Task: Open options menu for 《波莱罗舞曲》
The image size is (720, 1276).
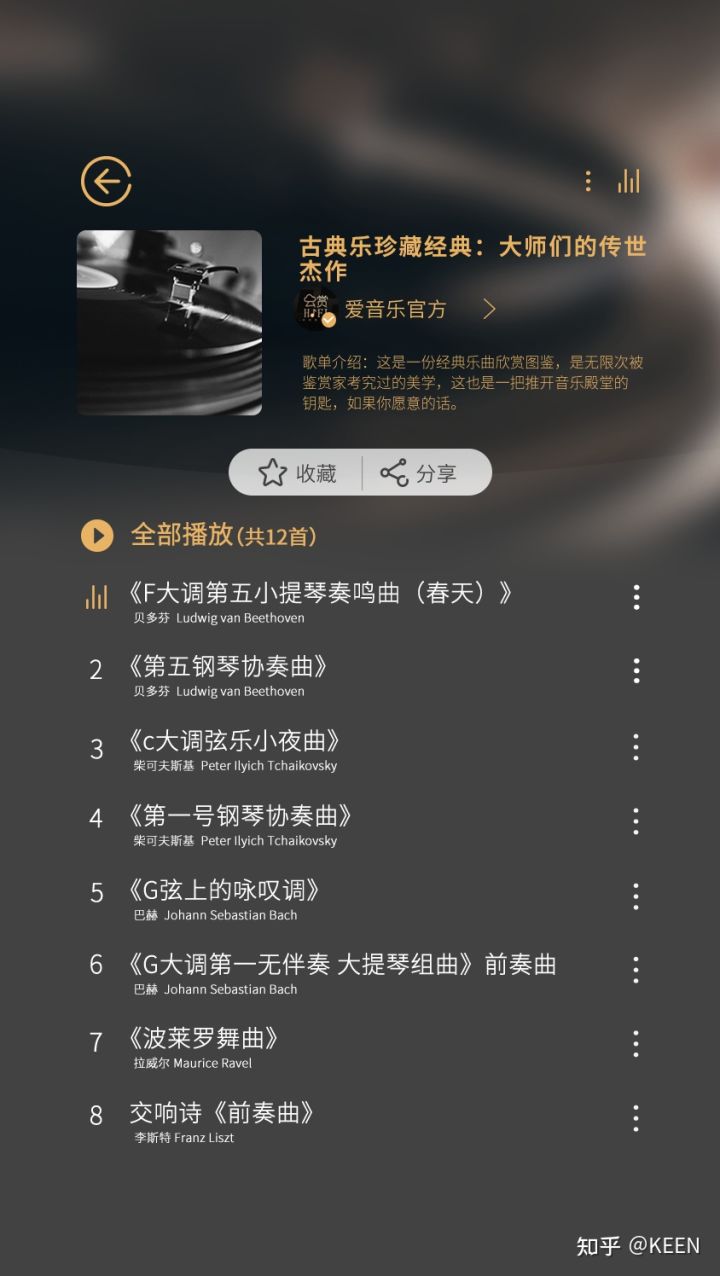Action: [634, 1044]
